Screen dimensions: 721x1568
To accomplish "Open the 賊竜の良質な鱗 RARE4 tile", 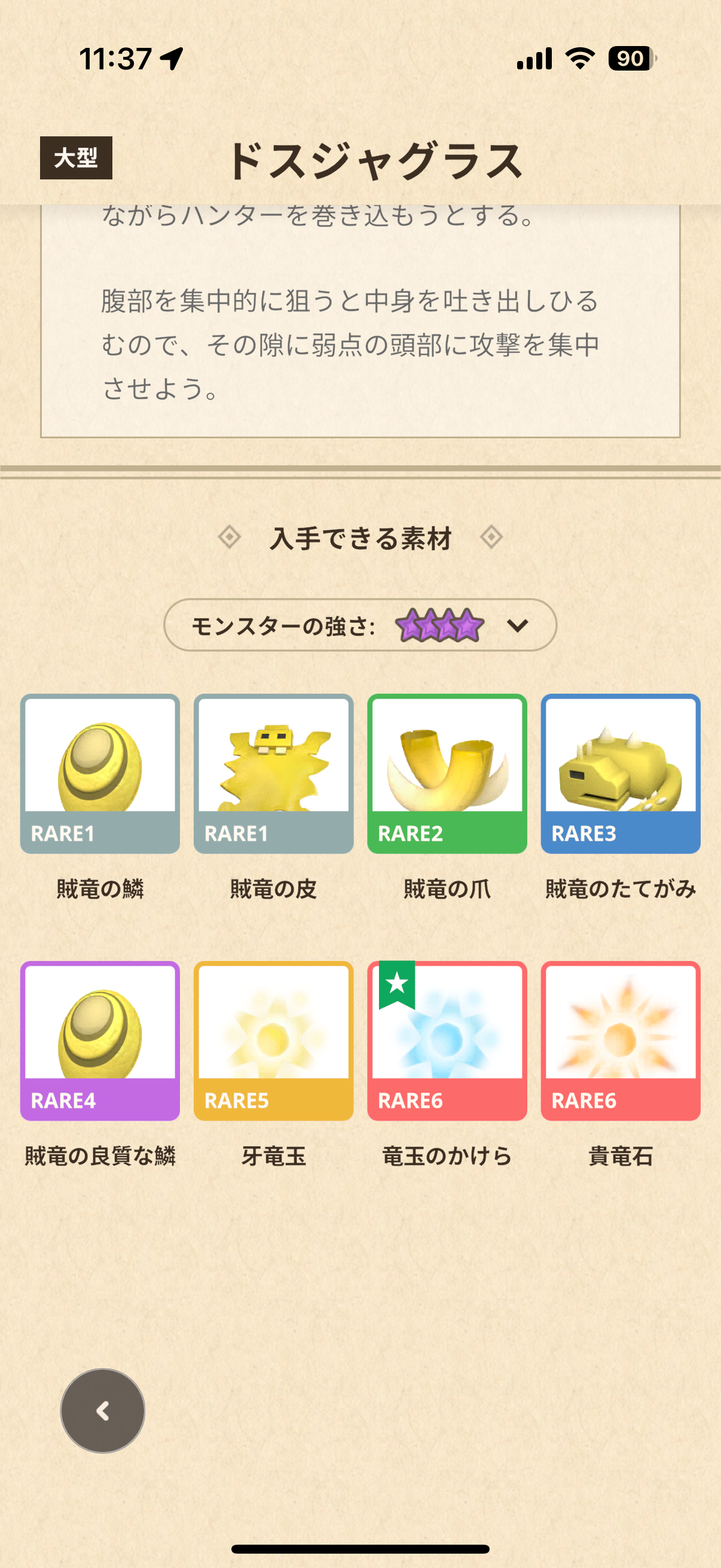I will pos(100,1041).
